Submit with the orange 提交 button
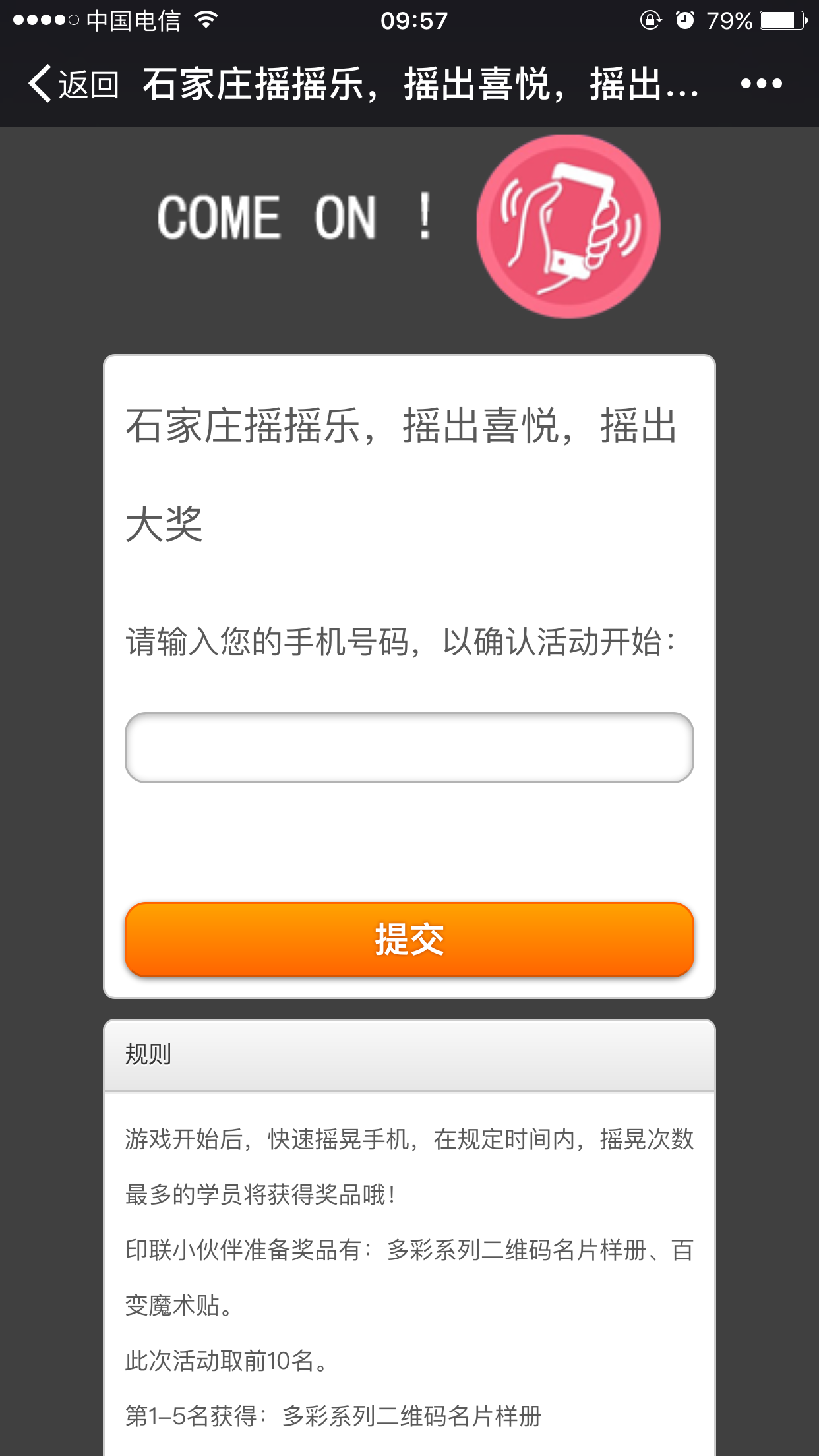The height and width of the screenshot is (1456, 819). point(409,939)
